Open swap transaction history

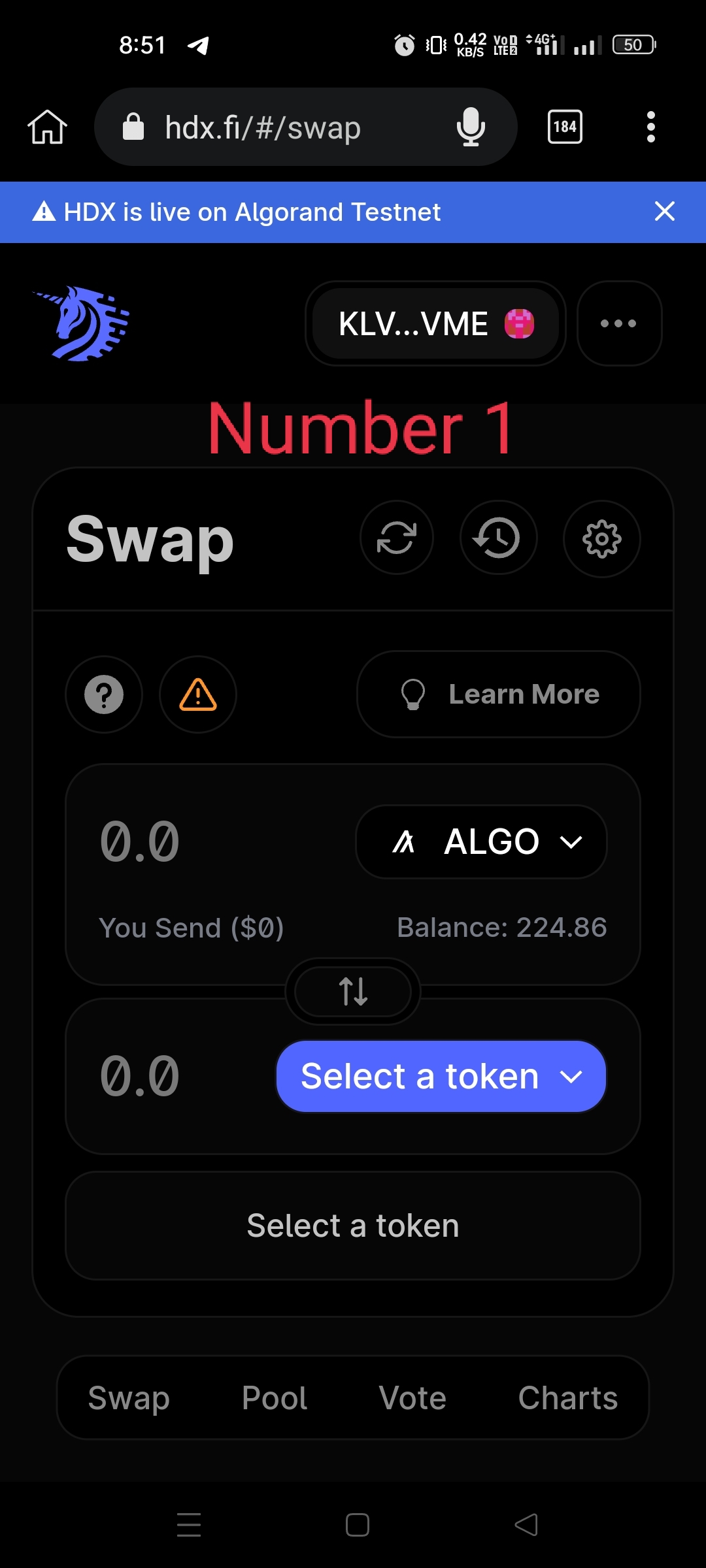498,538
